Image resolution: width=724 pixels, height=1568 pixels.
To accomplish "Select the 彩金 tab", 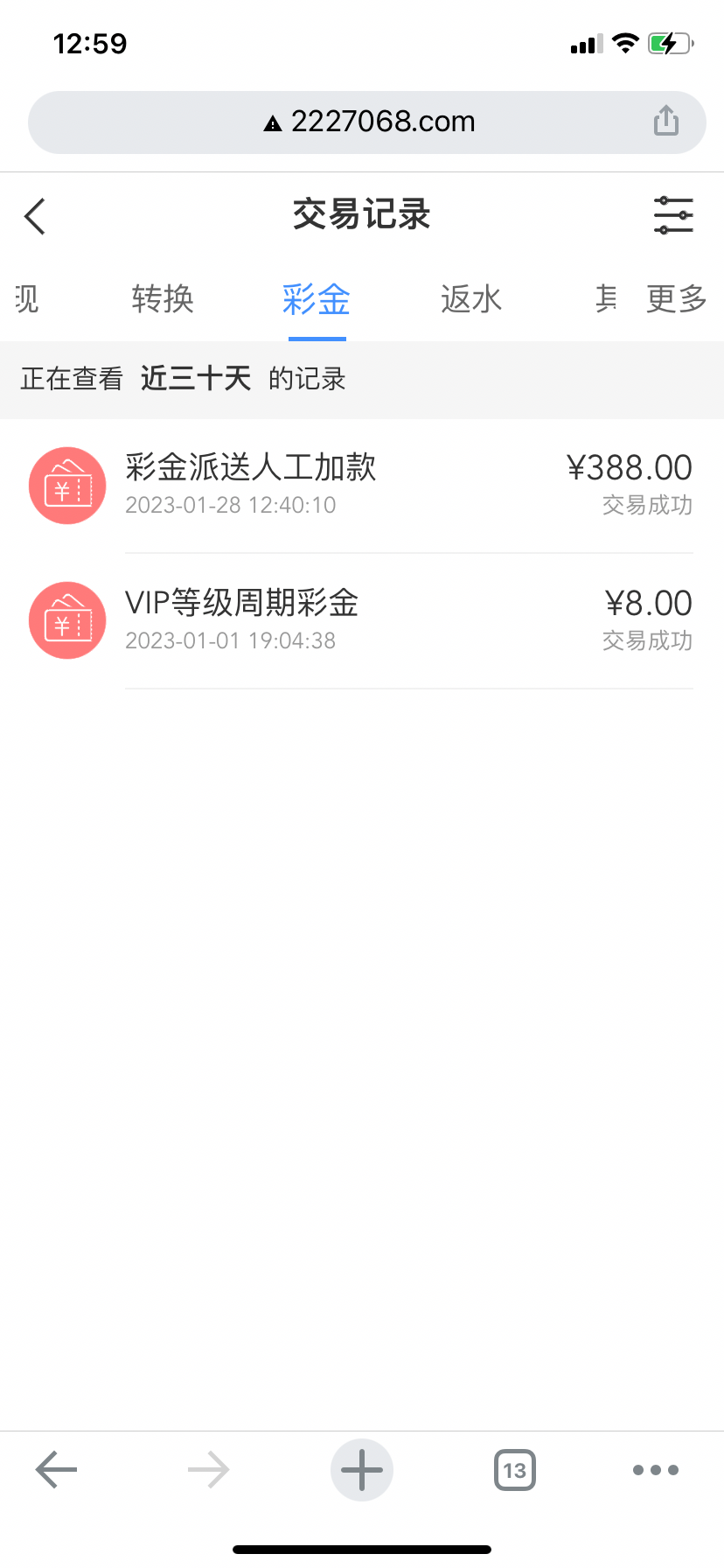I will (x=317, y=300).
